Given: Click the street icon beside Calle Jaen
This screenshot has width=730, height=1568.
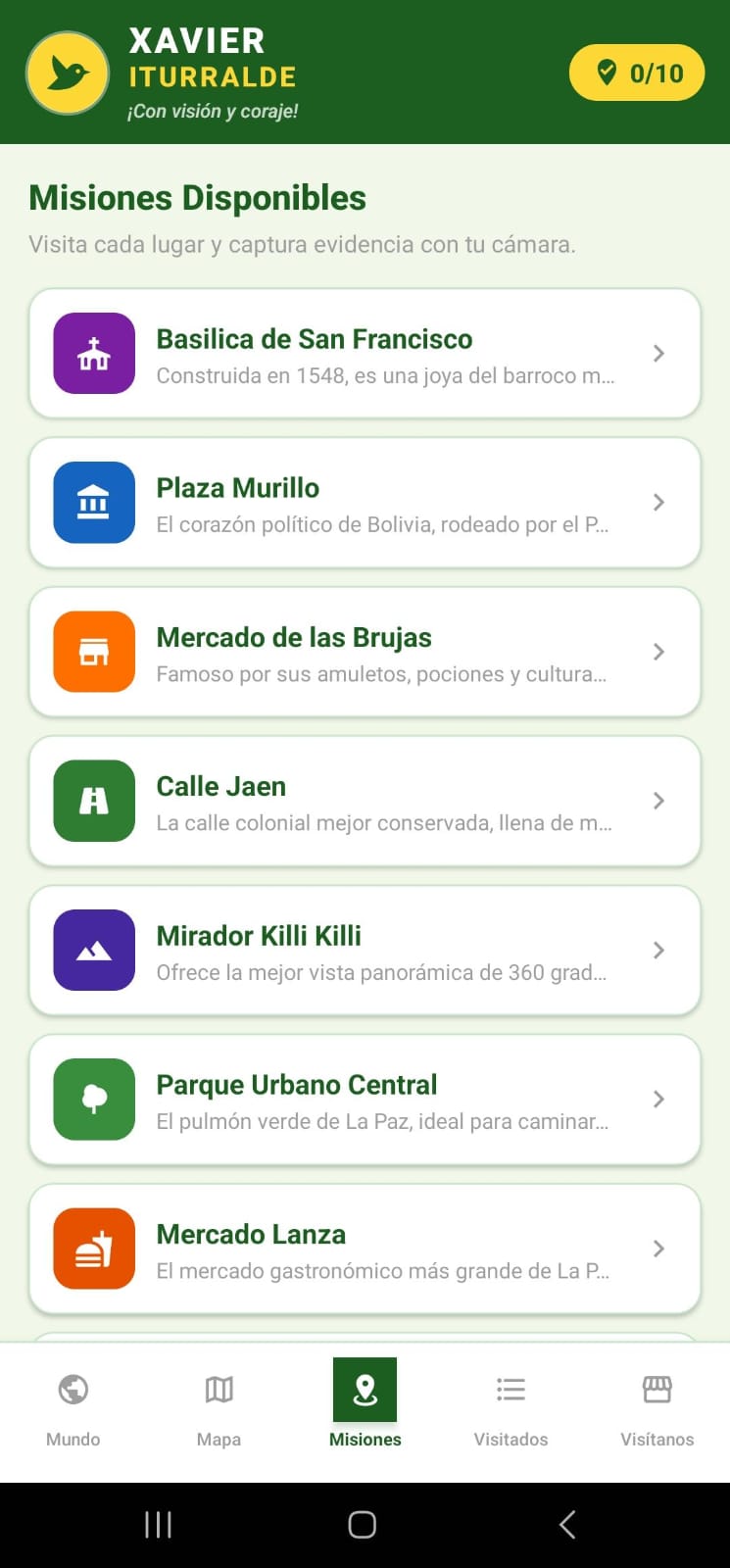Looking at the screenshot, I should (93, 801).
